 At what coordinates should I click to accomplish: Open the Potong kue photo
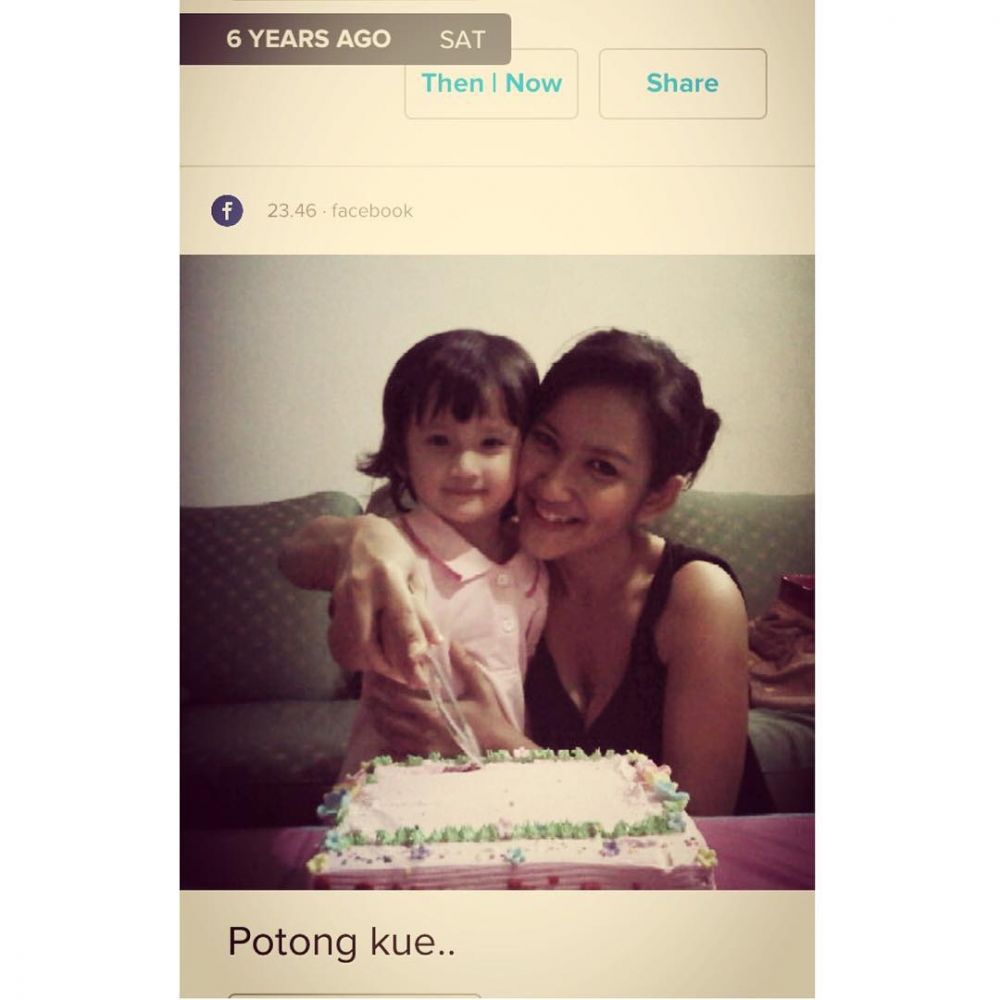click(497, 571)
